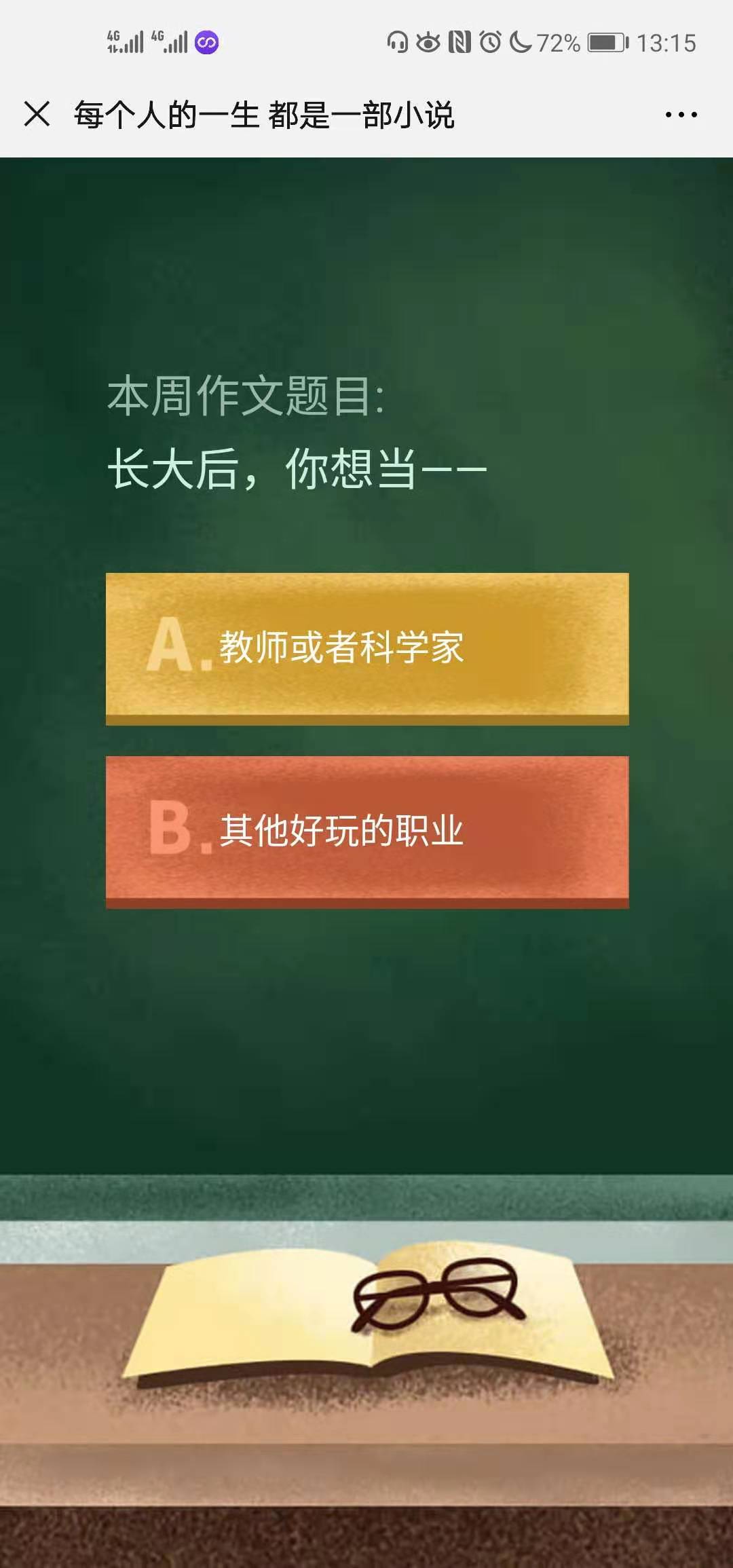The image size is (733, 1568).
Task: Choose answer A 教师或者科学家
Action: point(367,647)
